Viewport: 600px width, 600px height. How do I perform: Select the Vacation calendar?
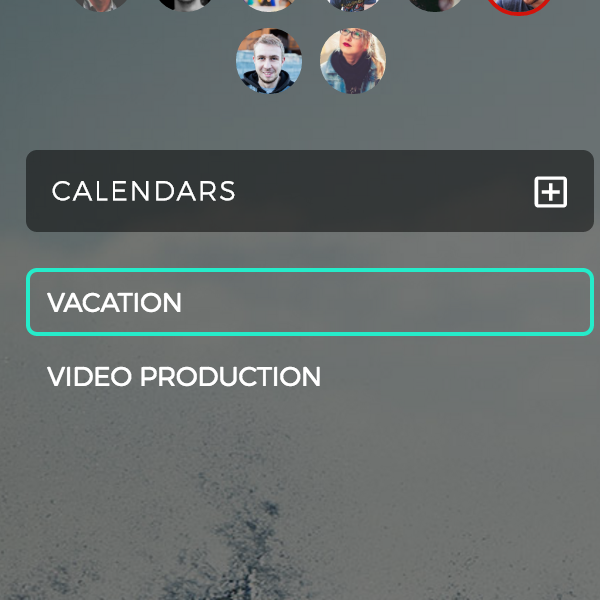309,302
